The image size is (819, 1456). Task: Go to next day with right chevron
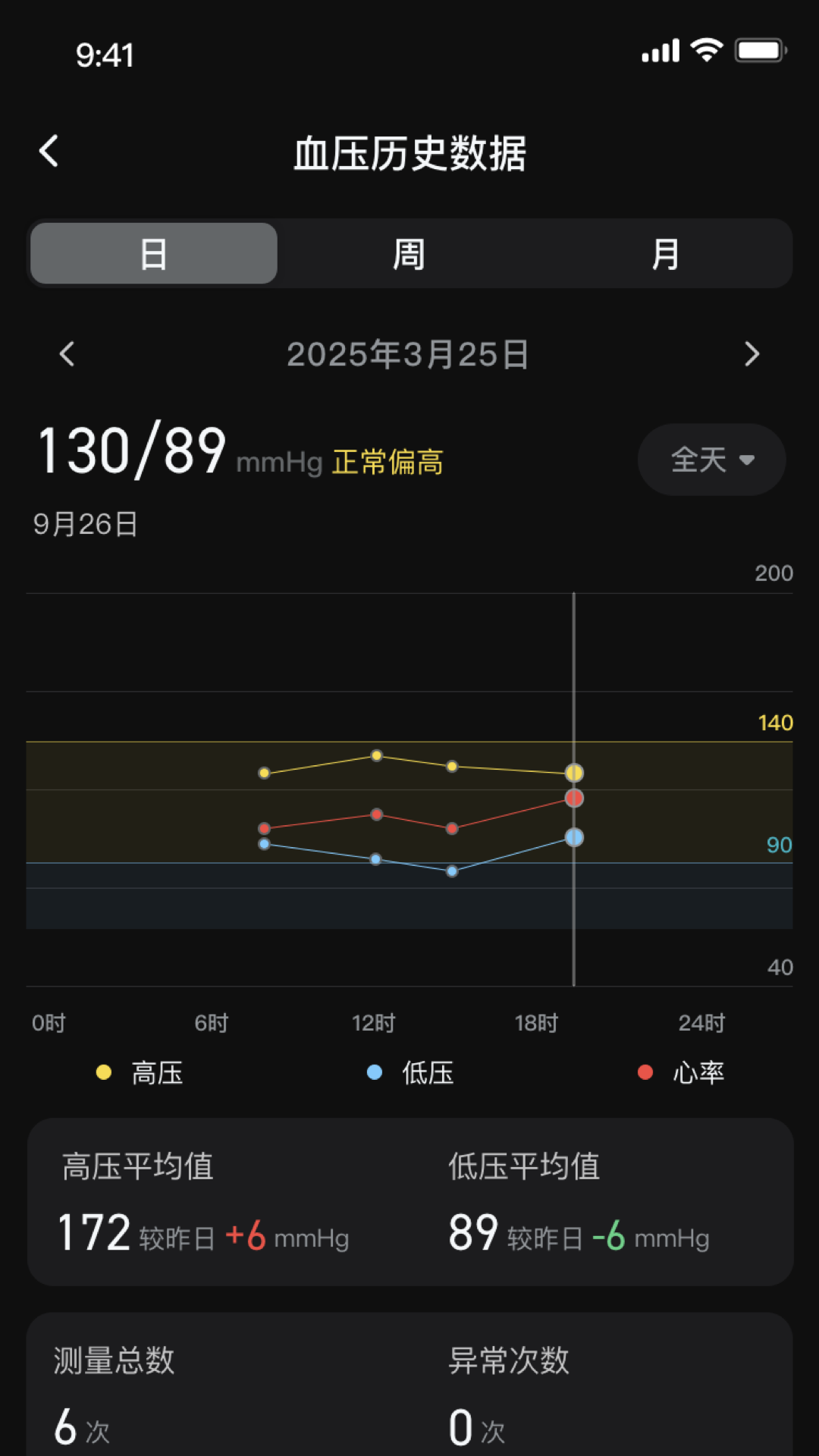coord(753,354)
